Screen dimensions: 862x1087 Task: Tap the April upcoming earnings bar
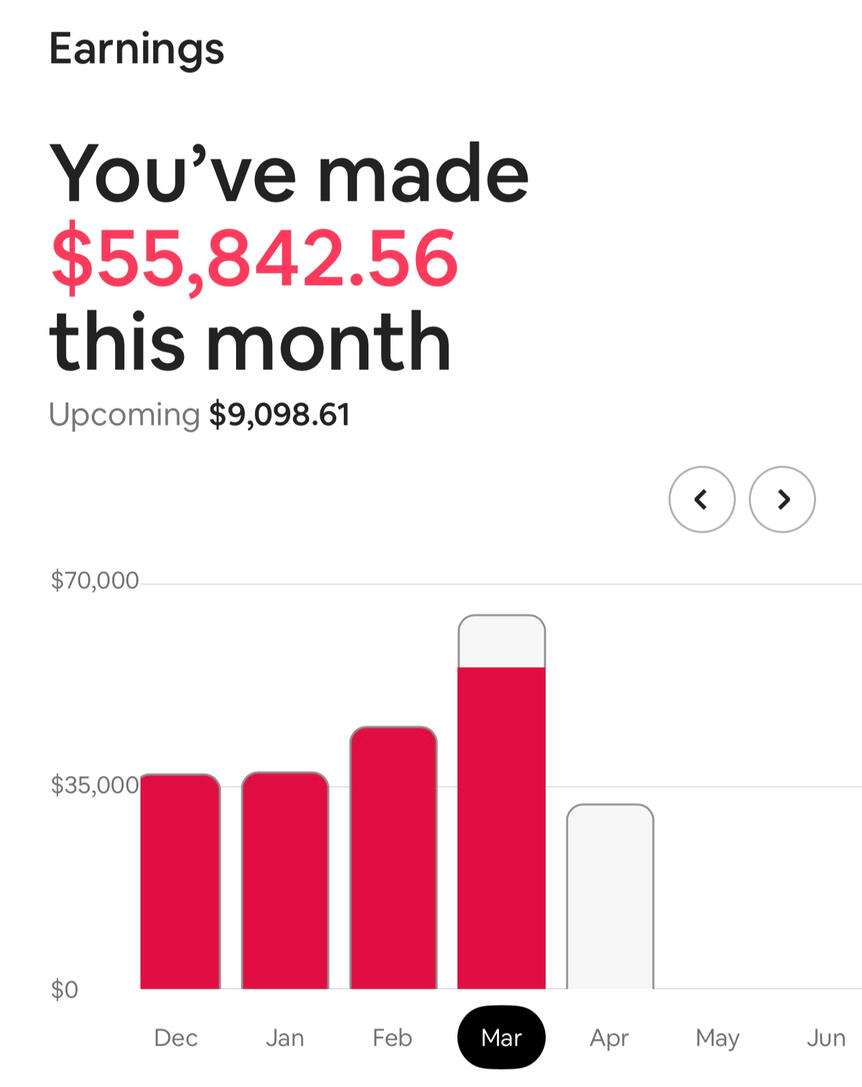(x=610, y=896)
